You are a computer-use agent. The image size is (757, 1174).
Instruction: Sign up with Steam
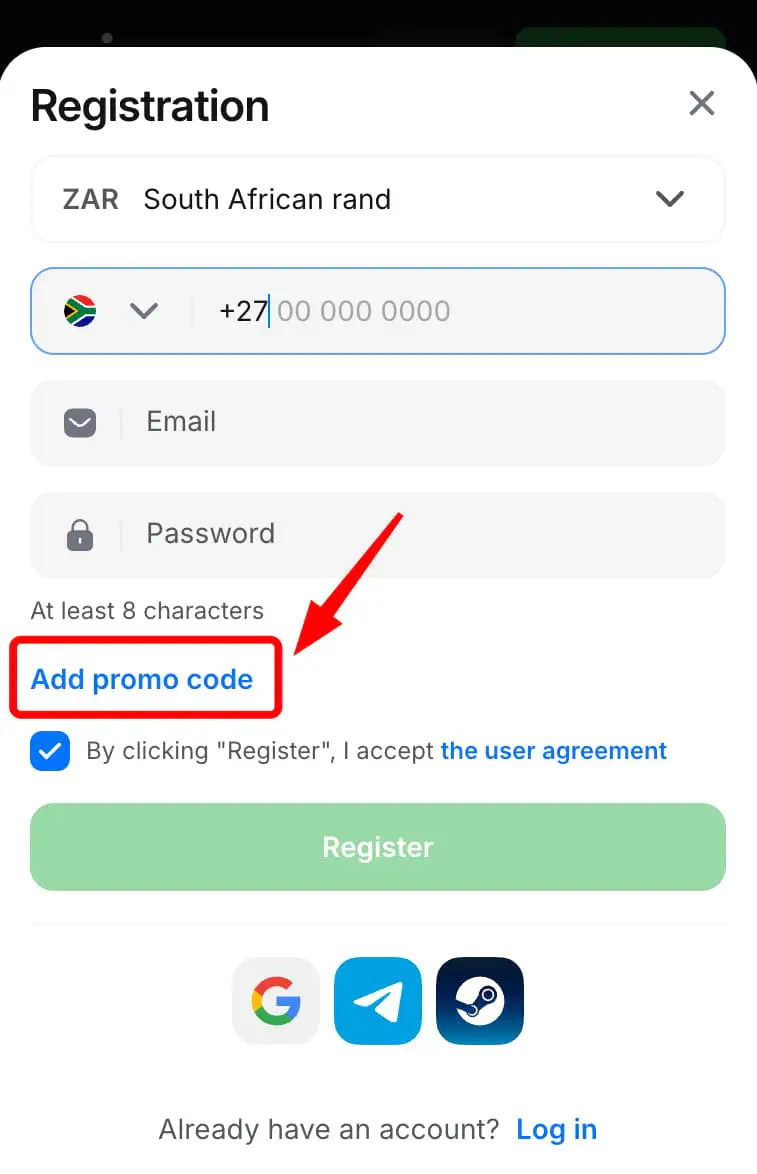(x=480, y=1001)
